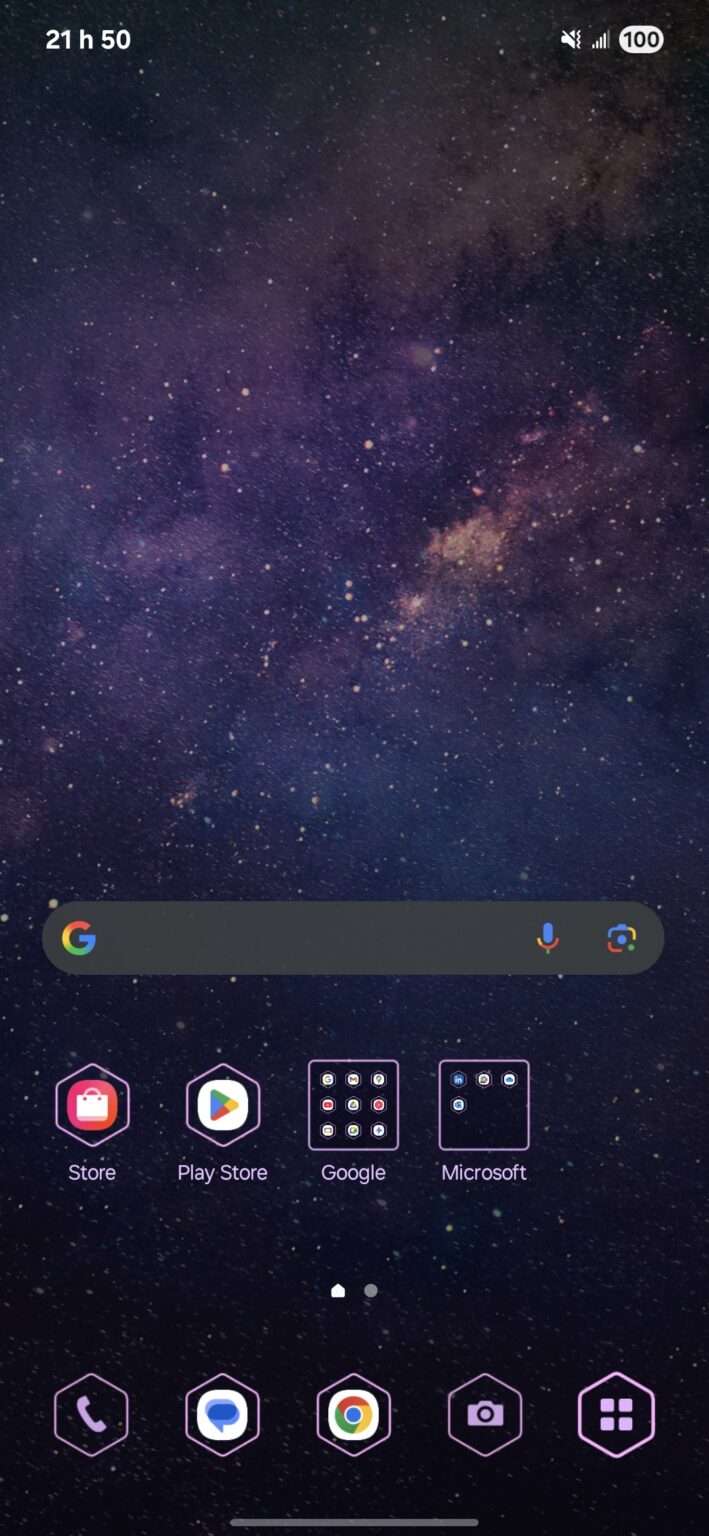
Task: Launch the Play Store
Action: point(222,1105)
